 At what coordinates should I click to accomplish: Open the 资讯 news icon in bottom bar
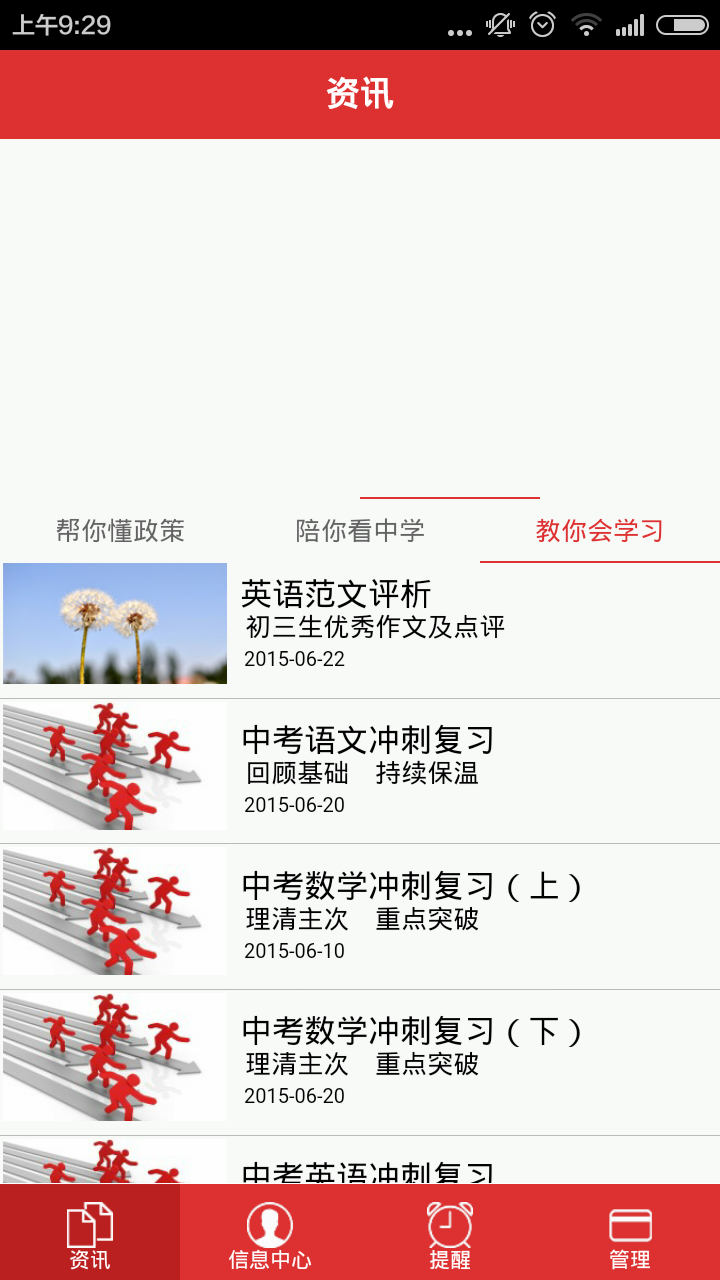pos(90,1230)
